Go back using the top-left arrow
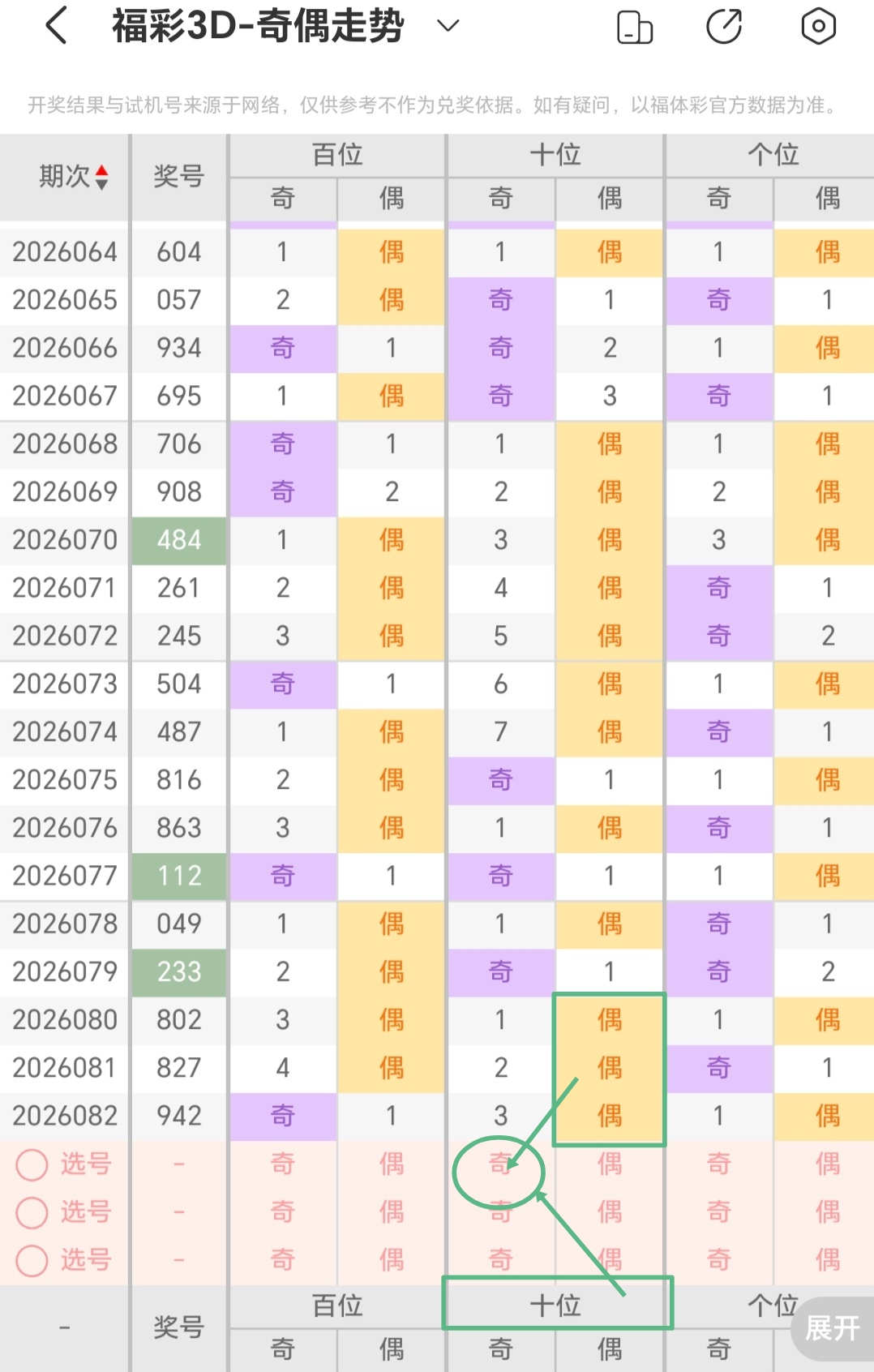This screenshot has height=1372, width=874. coord(57,26)
